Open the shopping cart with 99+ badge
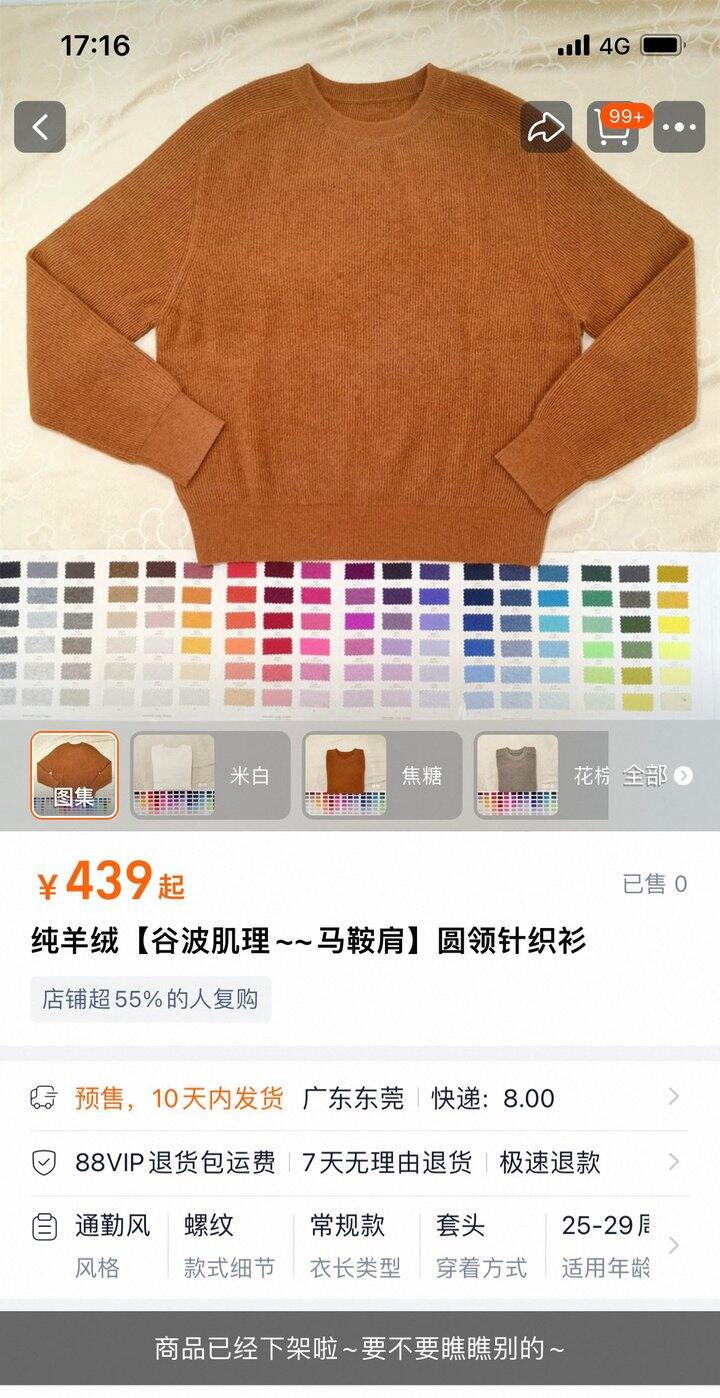 click(x=612, y=127)
